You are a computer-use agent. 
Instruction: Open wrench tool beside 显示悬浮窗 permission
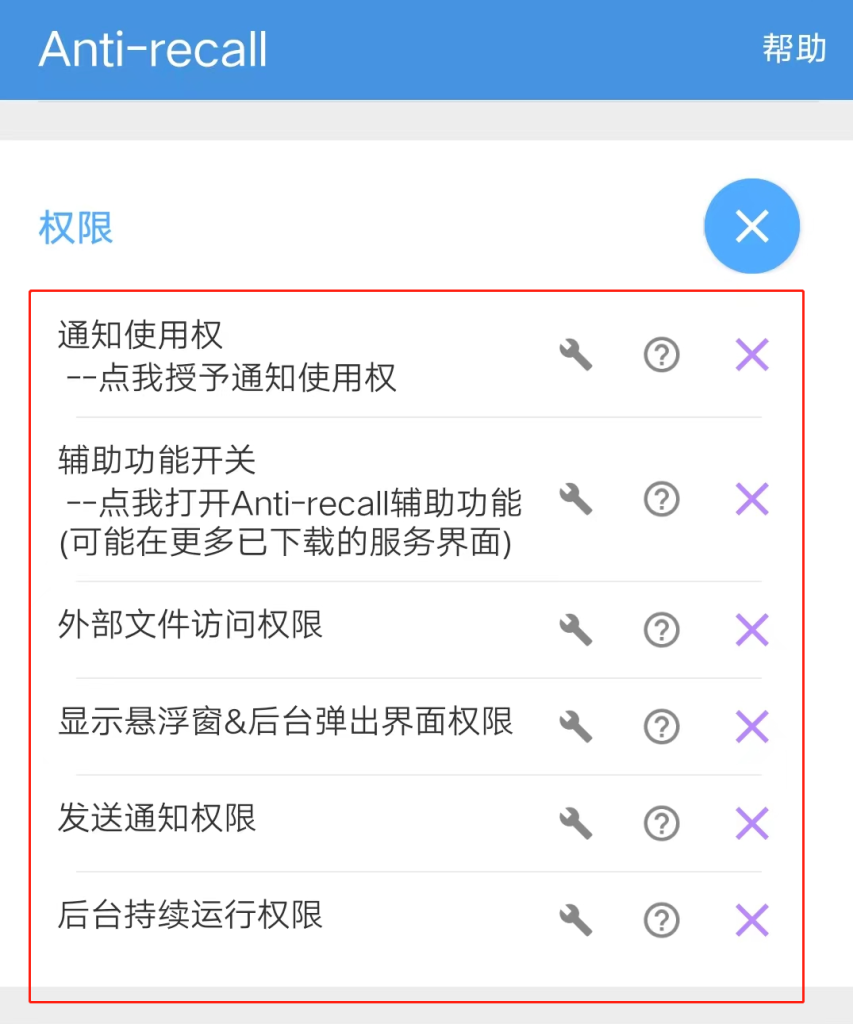tap(577, 727)
